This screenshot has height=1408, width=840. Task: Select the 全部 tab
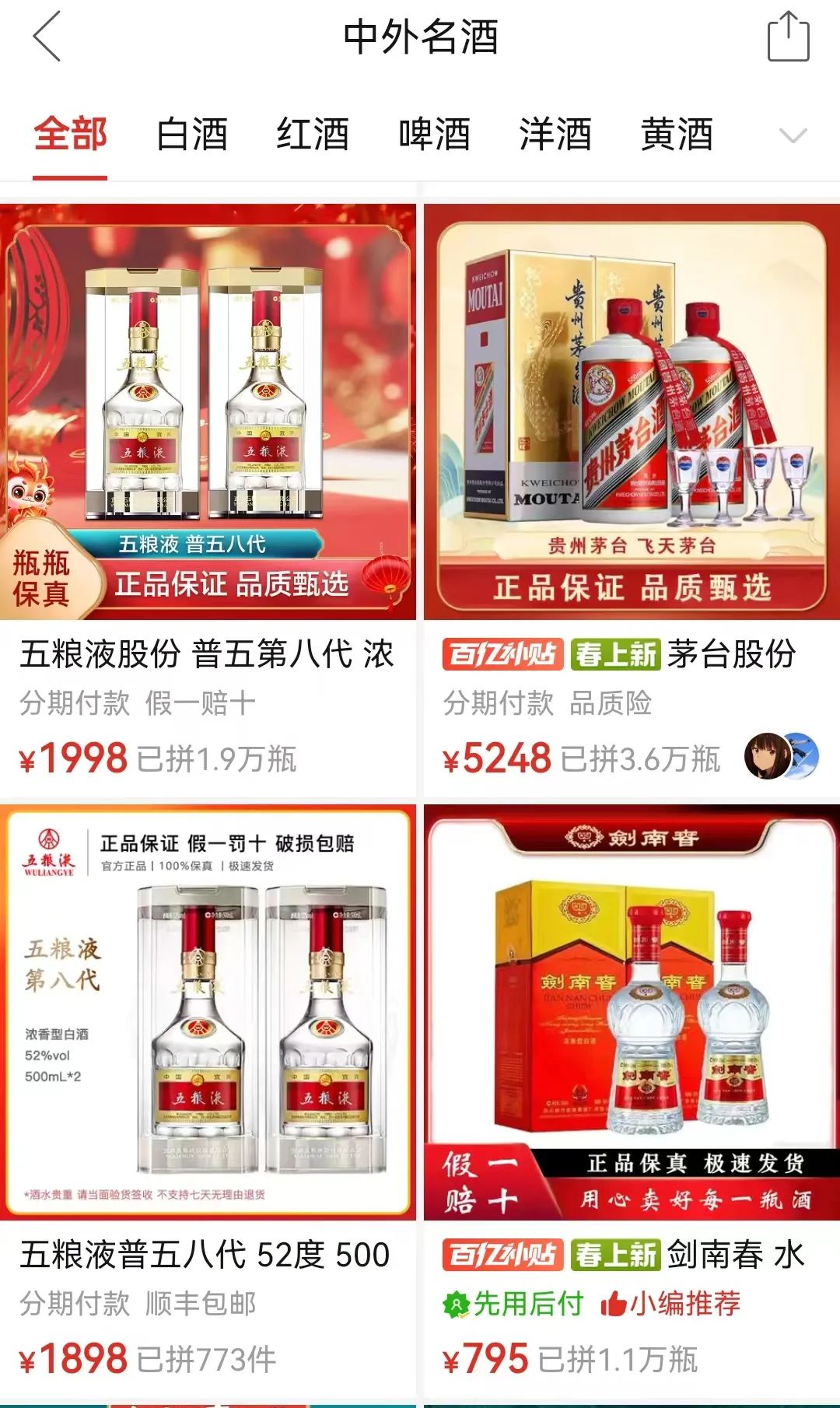pos(70,134)
